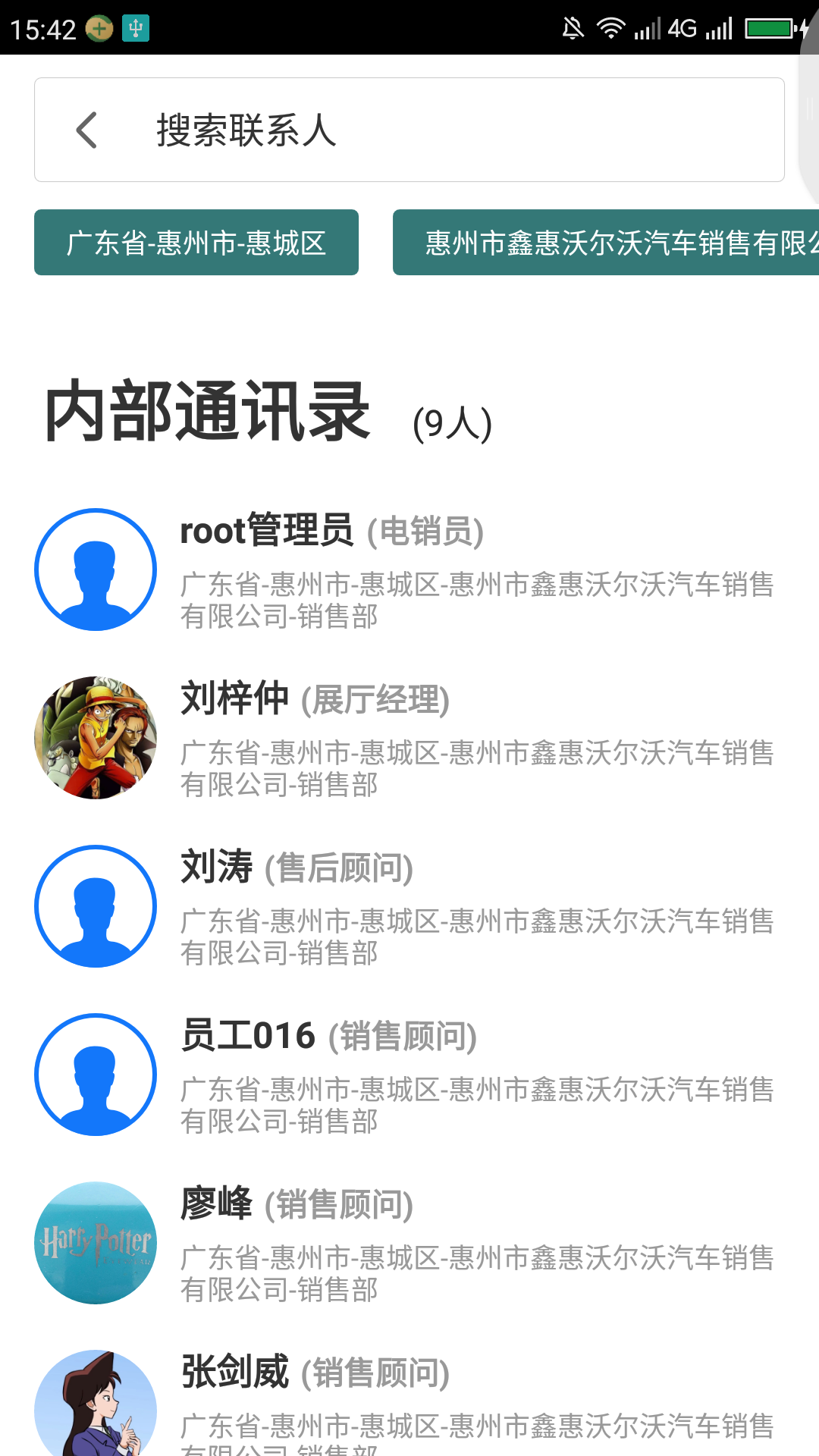Image resolution: width=819 pixels, height=1456 pixels.
Task: Tap the 内部通讯录 section header
Action: click(x=205, y=409)
